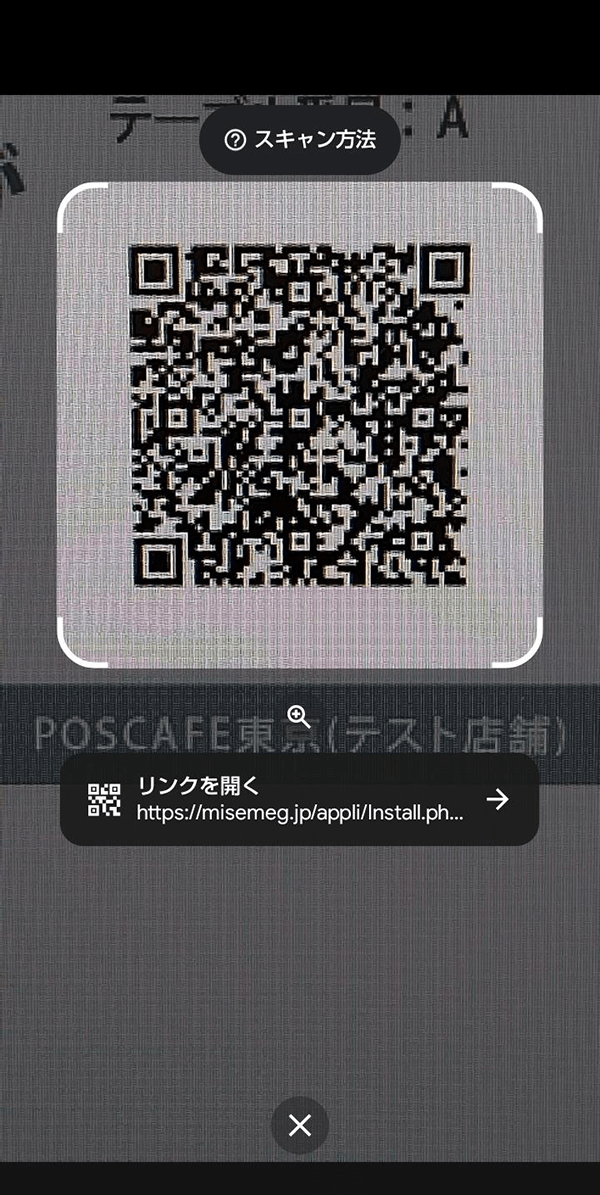Open the スキャン方法 scanning help
This screenshot has height=1195, width=600.
(300, 140)
